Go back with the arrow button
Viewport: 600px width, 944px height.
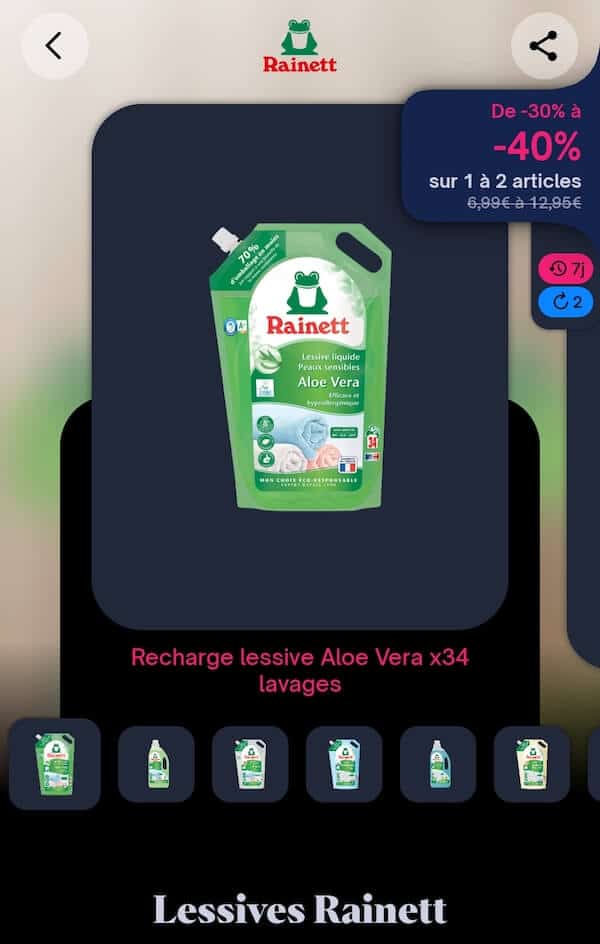click(x=54, y=46)
